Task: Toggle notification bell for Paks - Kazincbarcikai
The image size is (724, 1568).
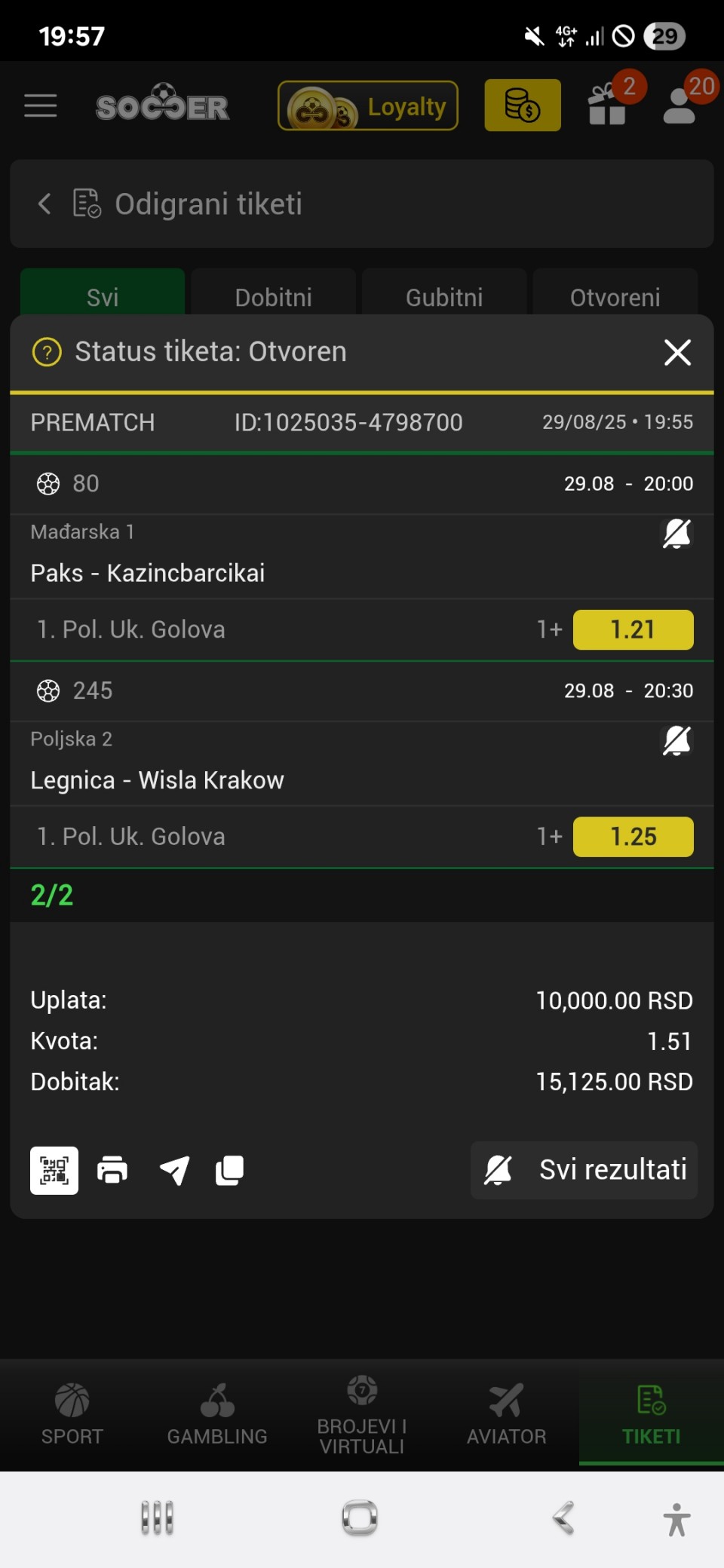Action: click(x=676, y=534)
